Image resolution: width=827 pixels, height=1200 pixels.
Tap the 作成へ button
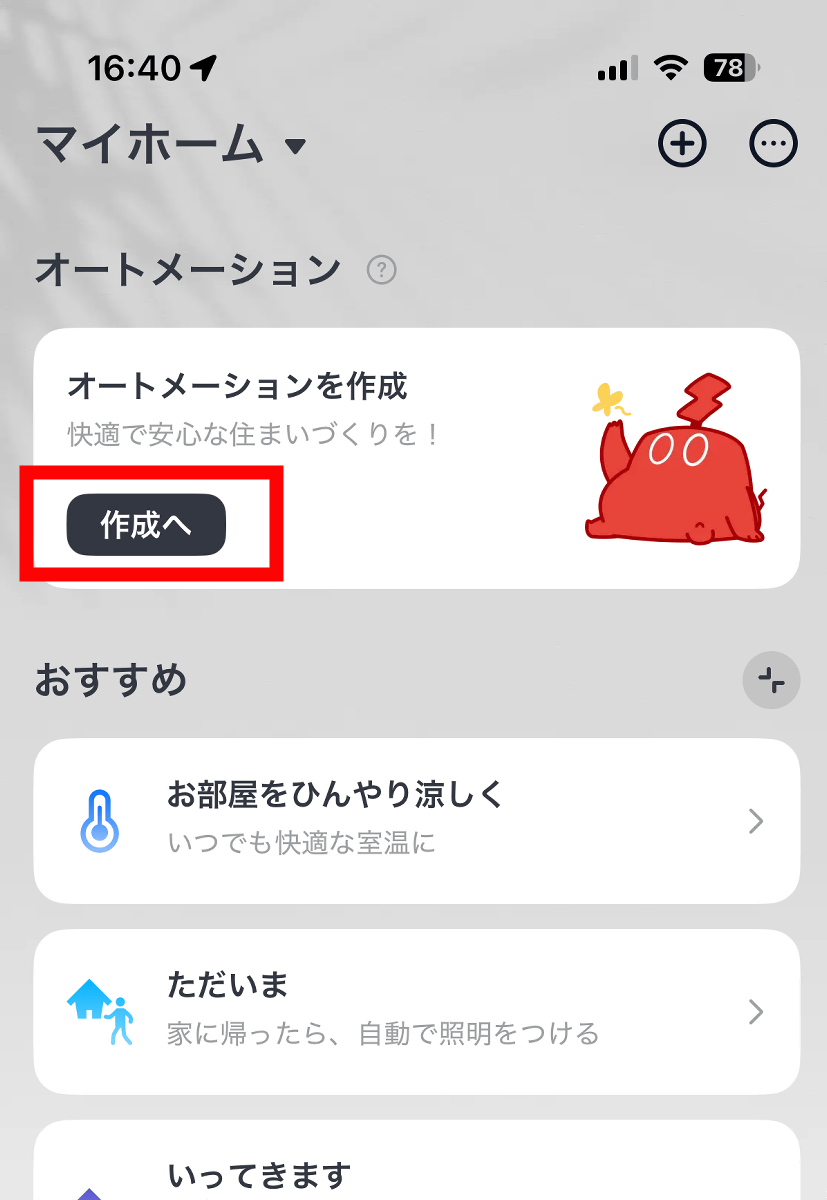point(146,524)
